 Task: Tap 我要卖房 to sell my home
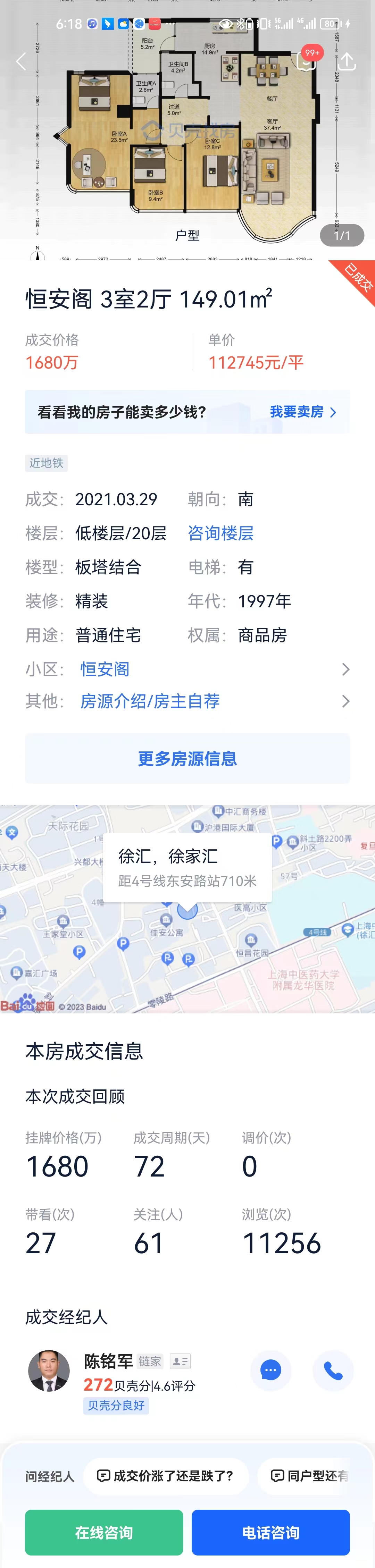302,412
